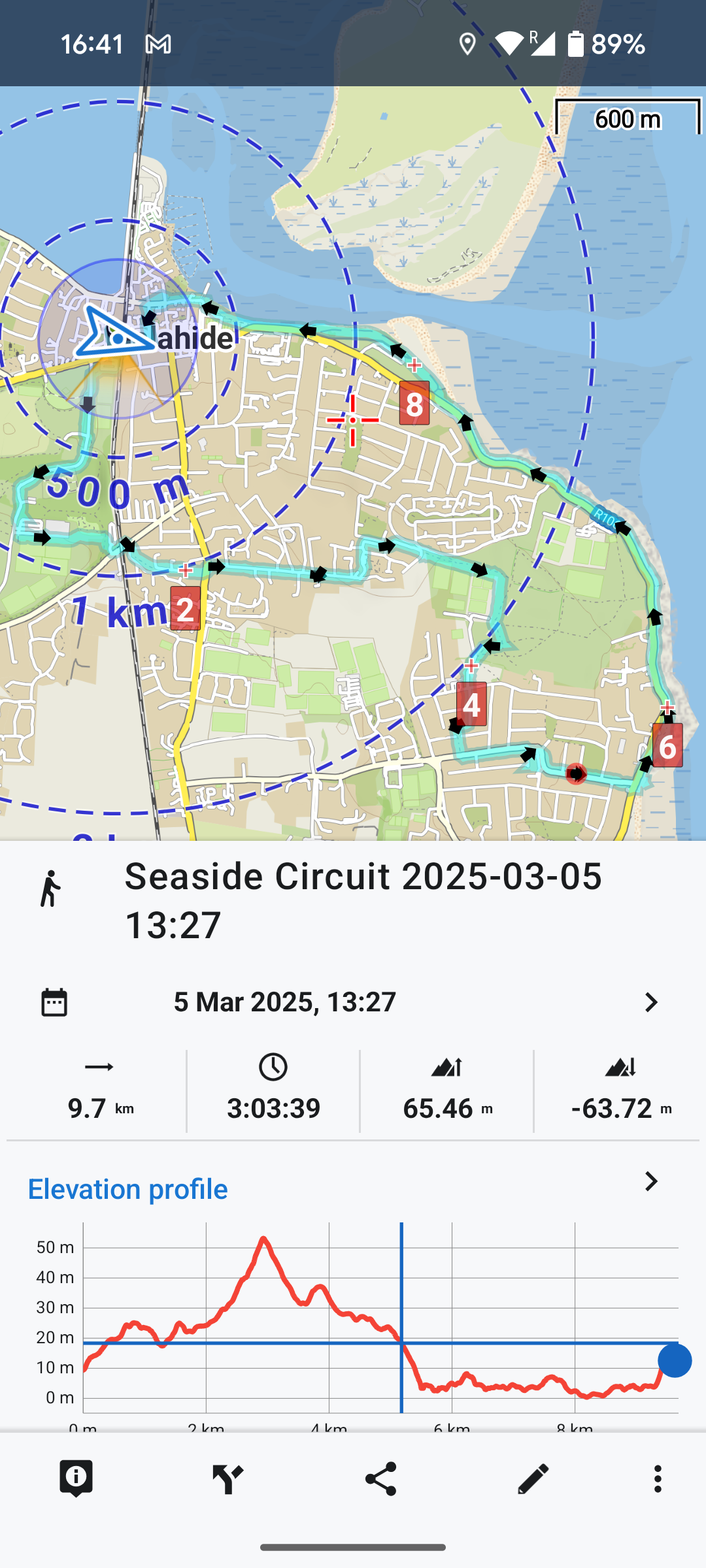
Task: Select waypoint marker 8 on the map
Action: coord(414,404)
